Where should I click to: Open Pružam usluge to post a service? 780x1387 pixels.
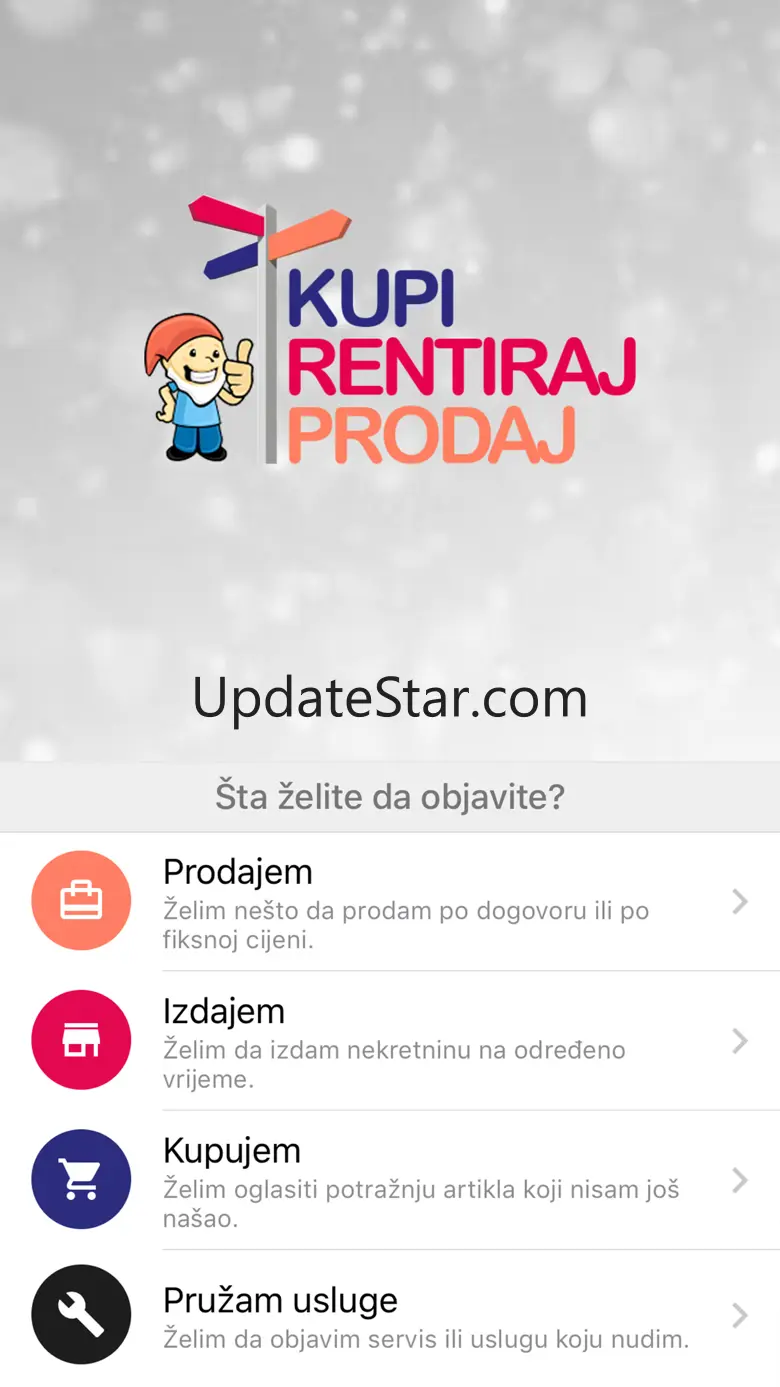390,1316
